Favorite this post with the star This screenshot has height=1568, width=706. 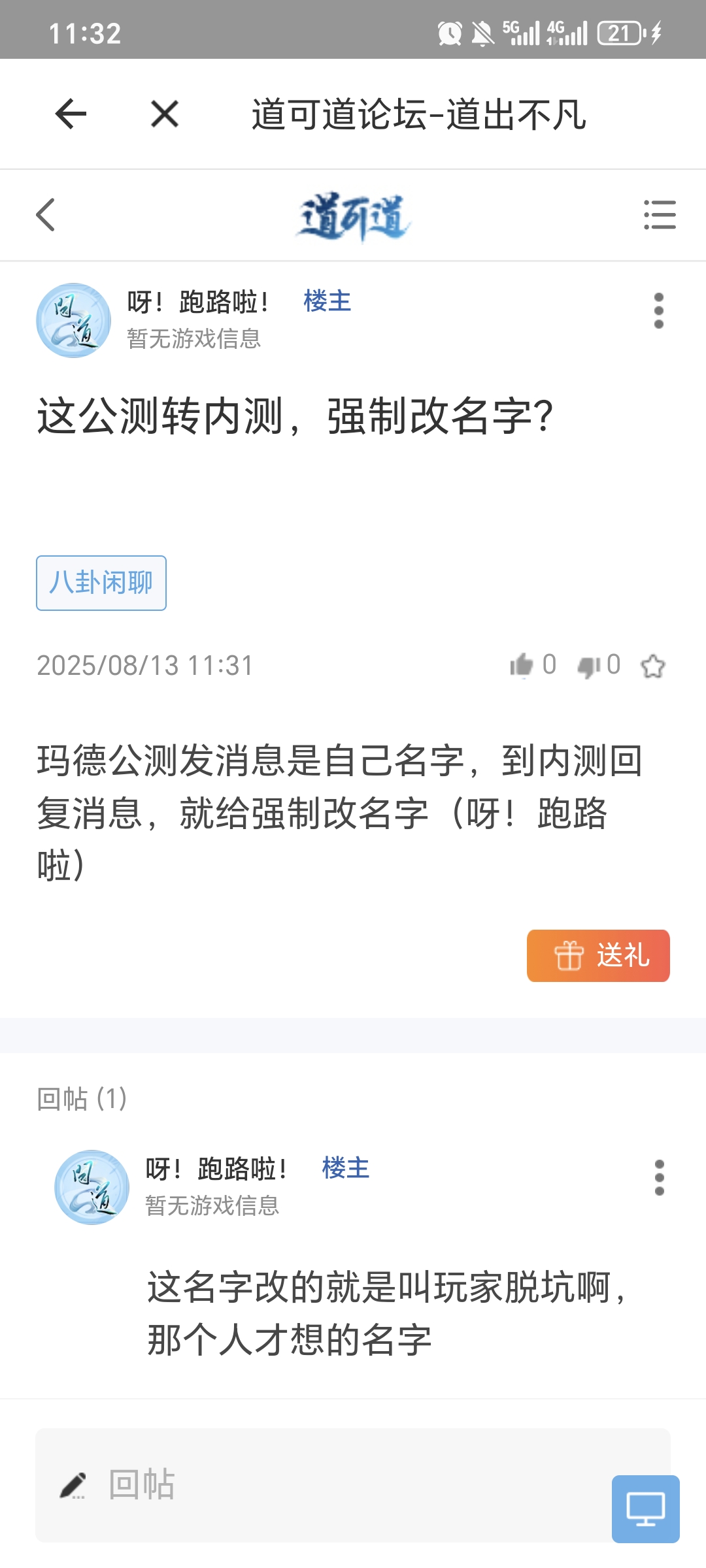tap(653, 666)
